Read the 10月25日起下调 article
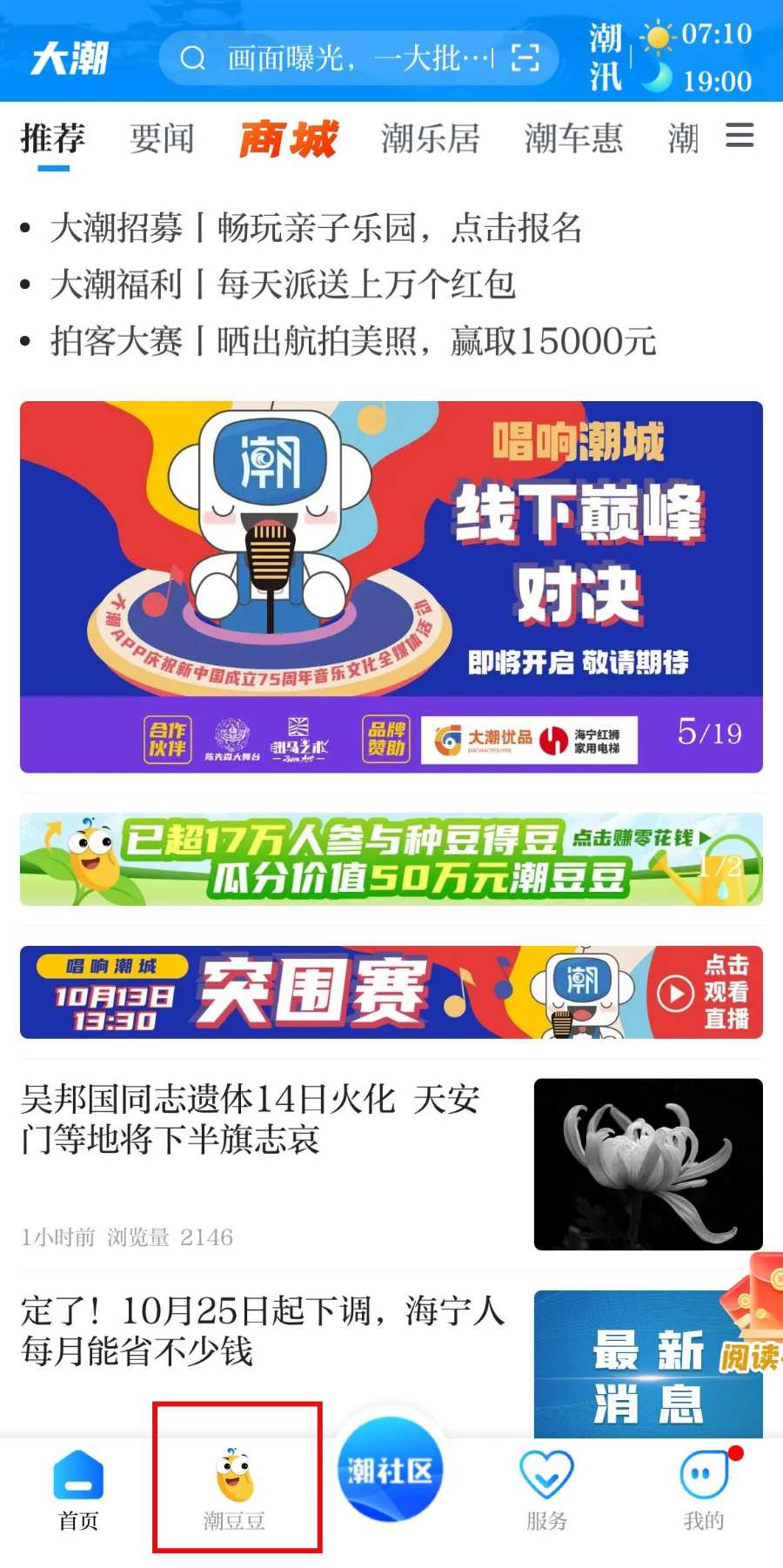 261,1330
